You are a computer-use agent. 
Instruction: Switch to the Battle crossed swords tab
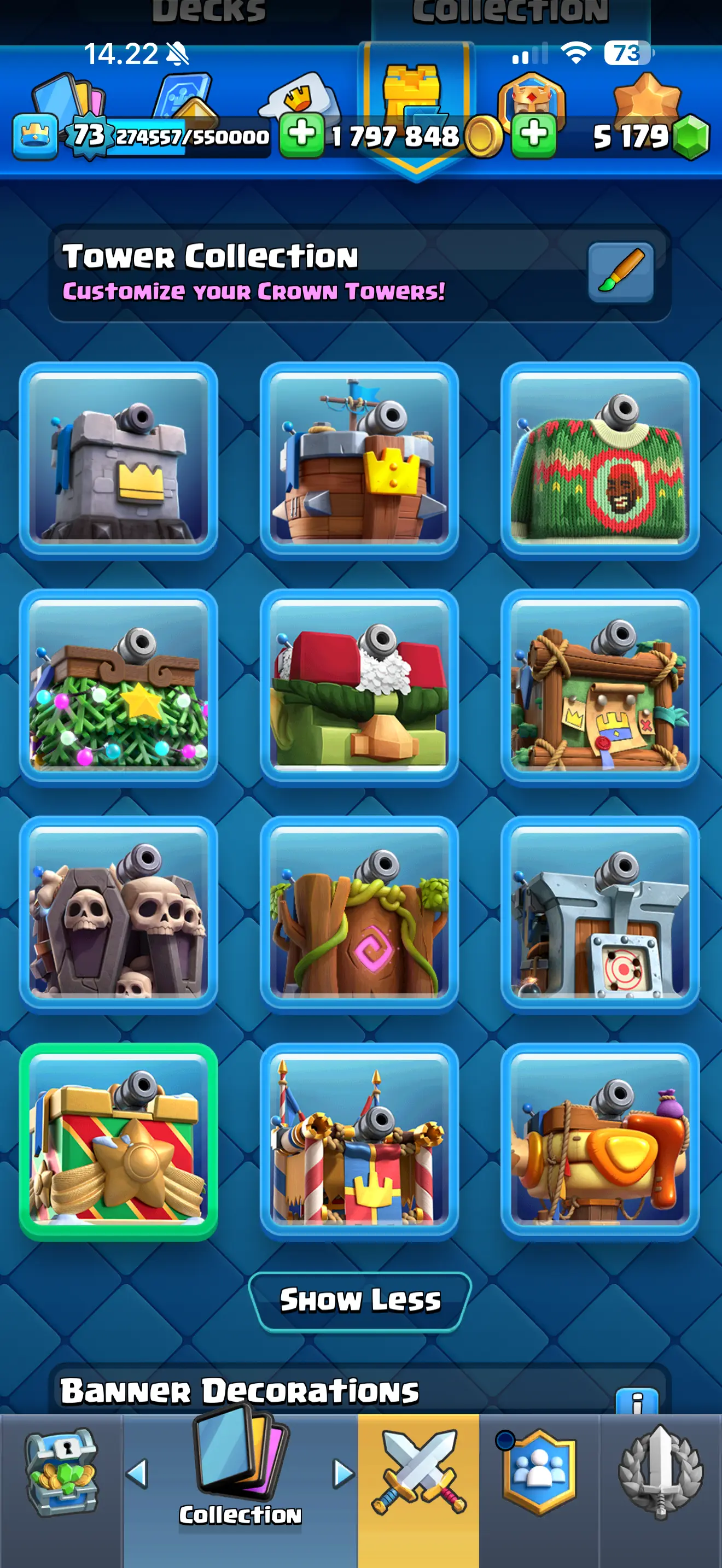(x=419, y=1473)
